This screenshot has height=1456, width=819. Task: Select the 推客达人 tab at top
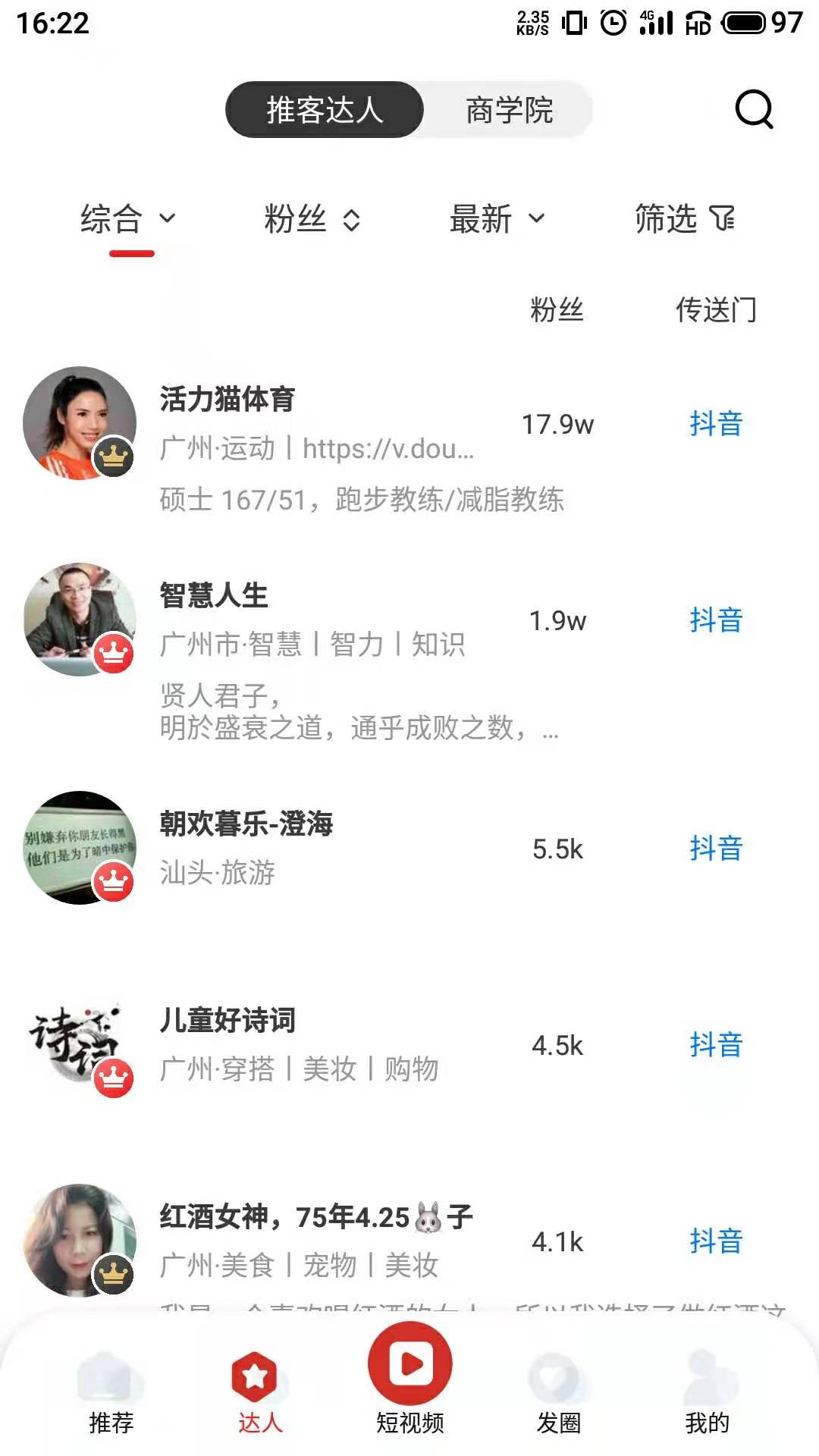(x=326, y=110)
